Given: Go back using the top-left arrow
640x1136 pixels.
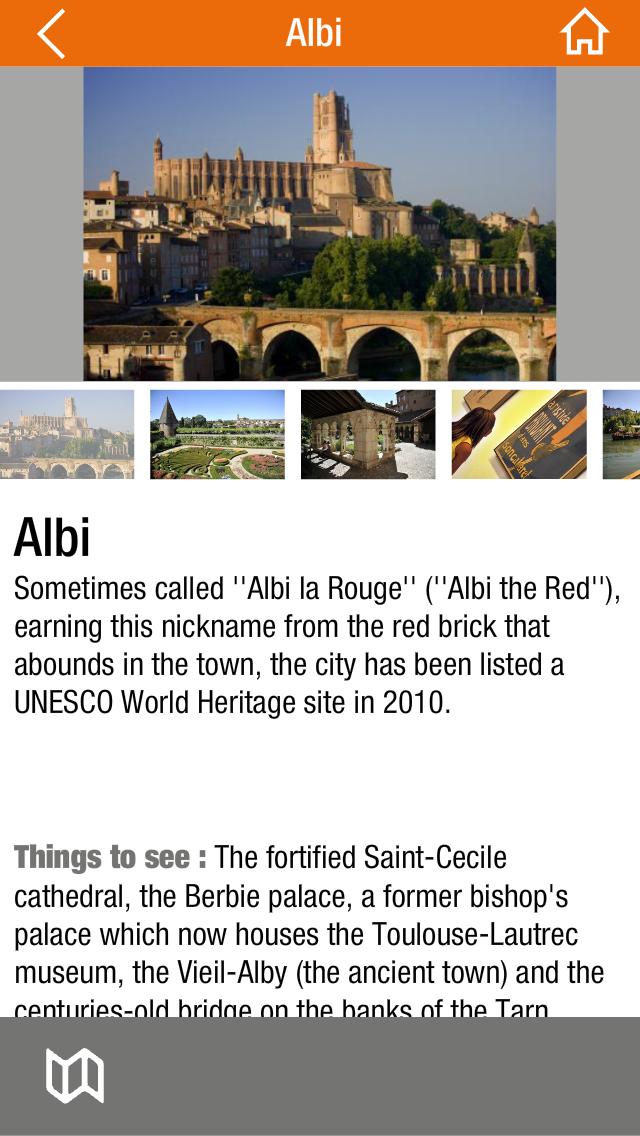Looking at the screenshot, I should pos(51,33).
